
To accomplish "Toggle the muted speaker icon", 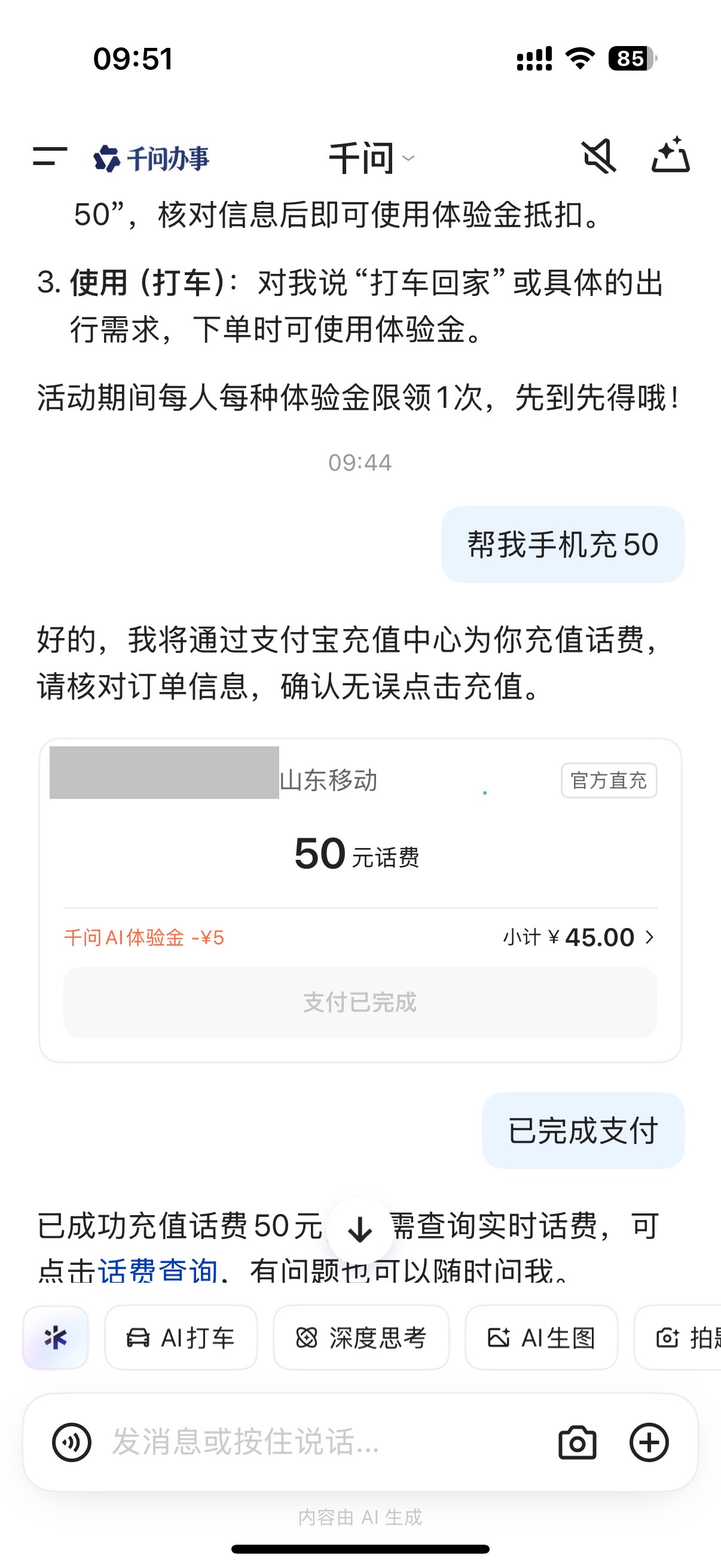I will (x=598, y=157).
